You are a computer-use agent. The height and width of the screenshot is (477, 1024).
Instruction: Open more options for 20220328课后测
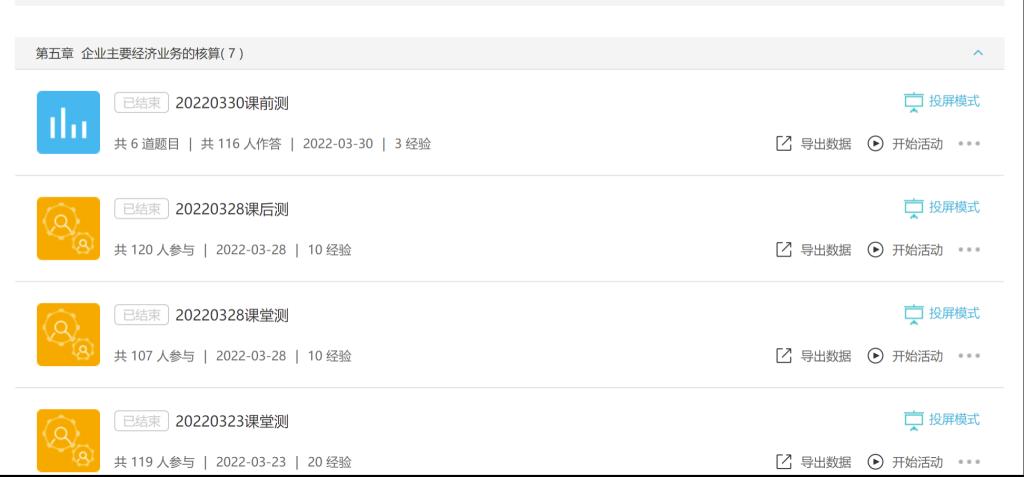(969, 250)
